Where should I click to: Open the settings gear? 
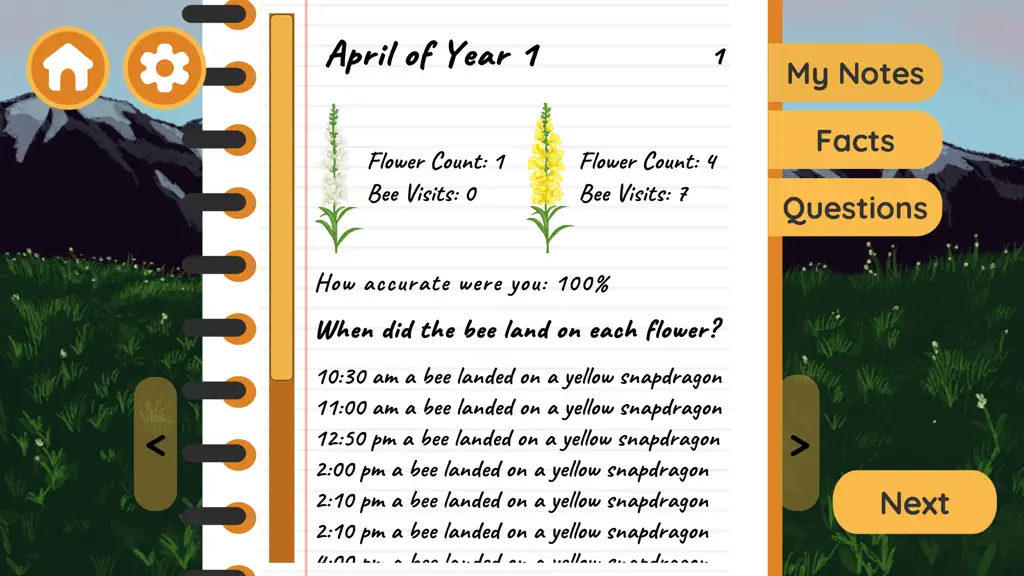pyautogui.click(x=165, y=68)
